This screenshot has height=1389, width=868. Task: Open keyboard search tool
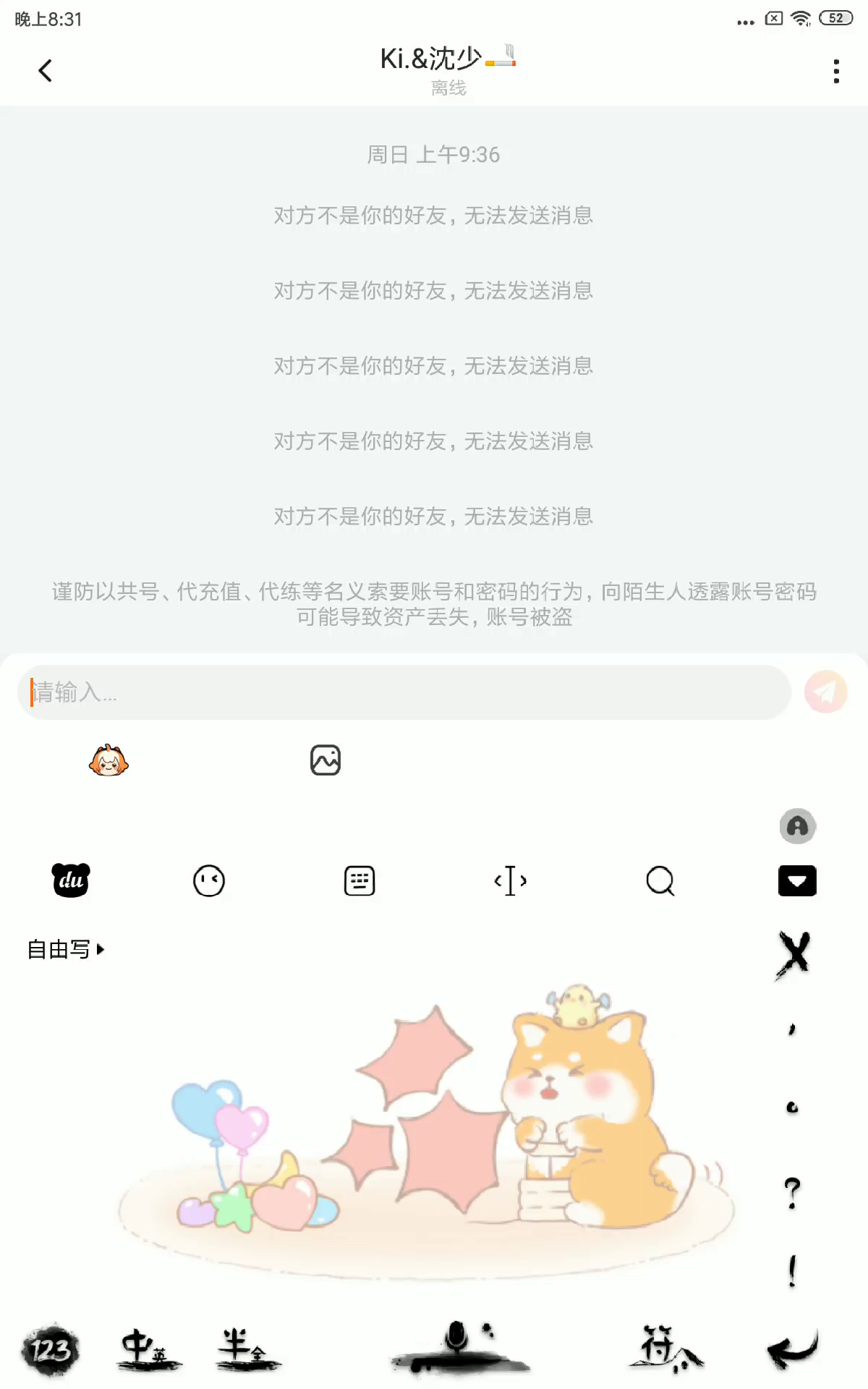point(660,880)
